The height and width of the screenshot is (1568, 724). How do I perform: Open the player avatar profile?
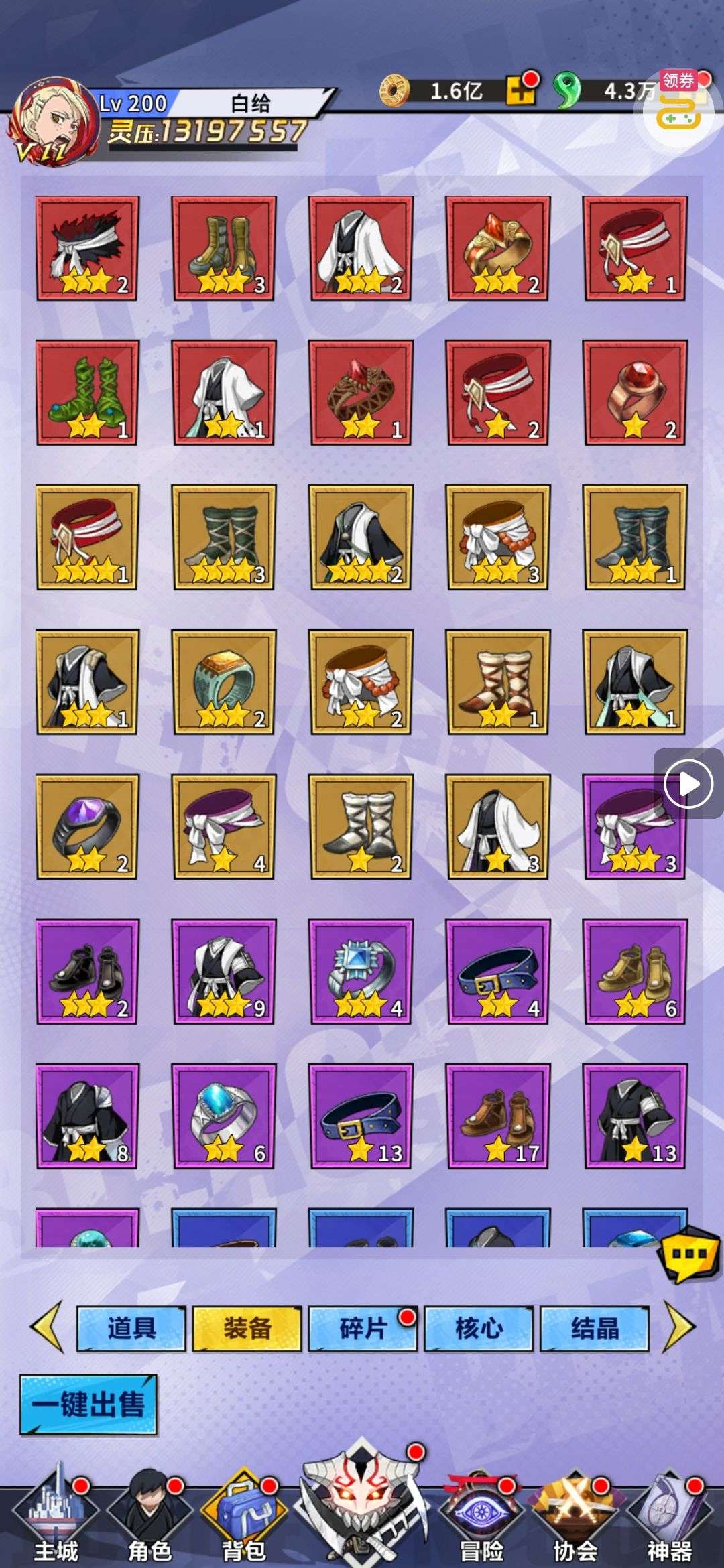click(54, 121)
